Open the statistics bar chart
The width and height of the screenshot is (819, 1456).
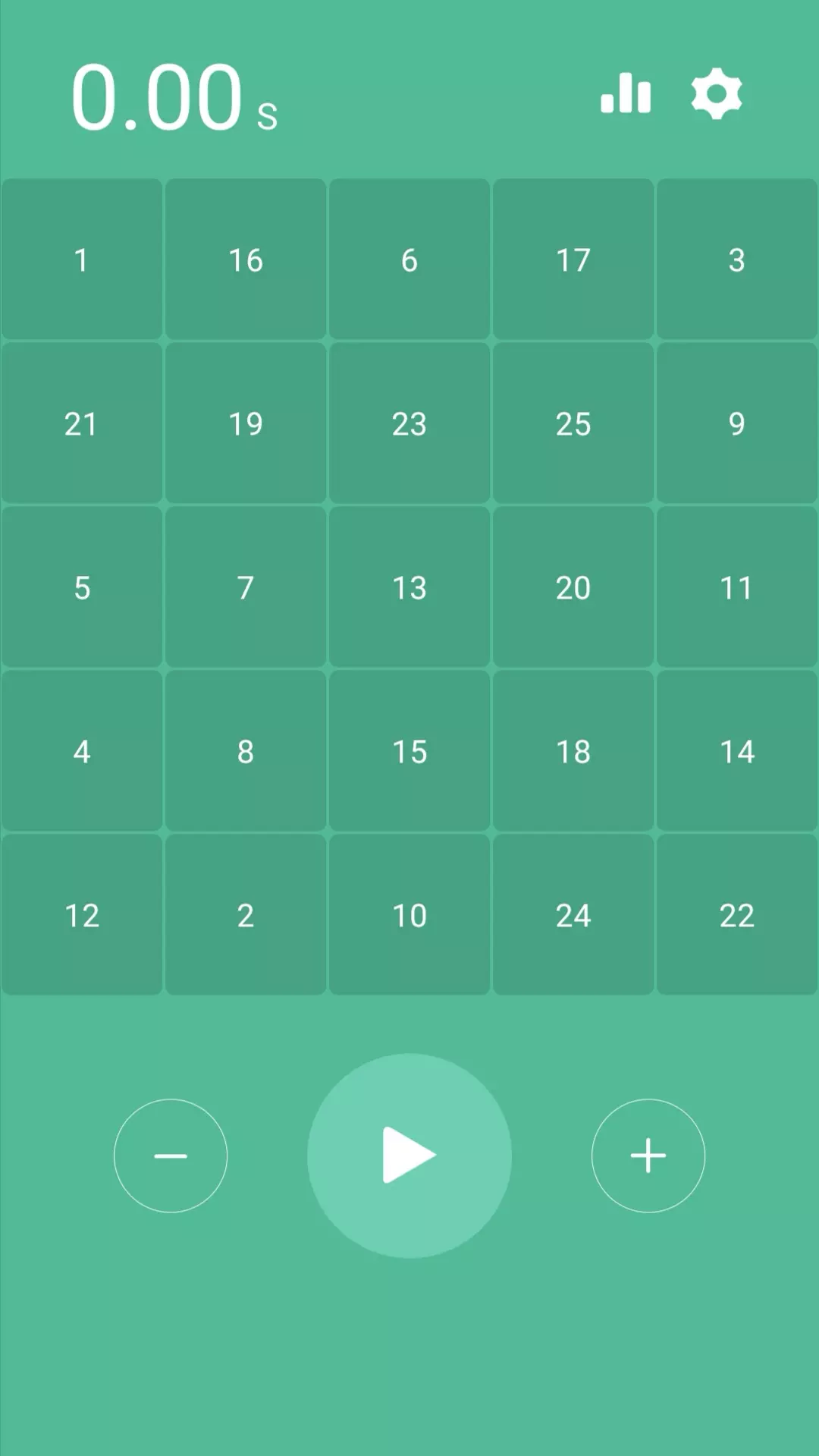(x=626, y=94)
